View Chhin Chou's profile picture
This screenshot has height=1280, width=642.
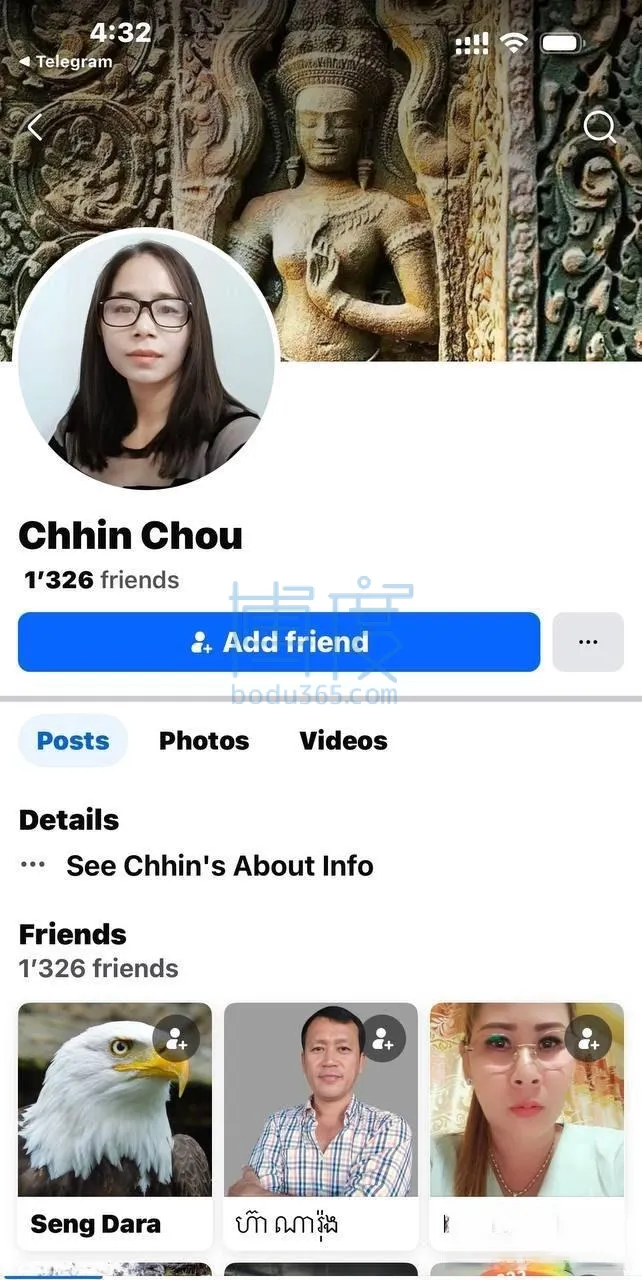click(146, 360)
